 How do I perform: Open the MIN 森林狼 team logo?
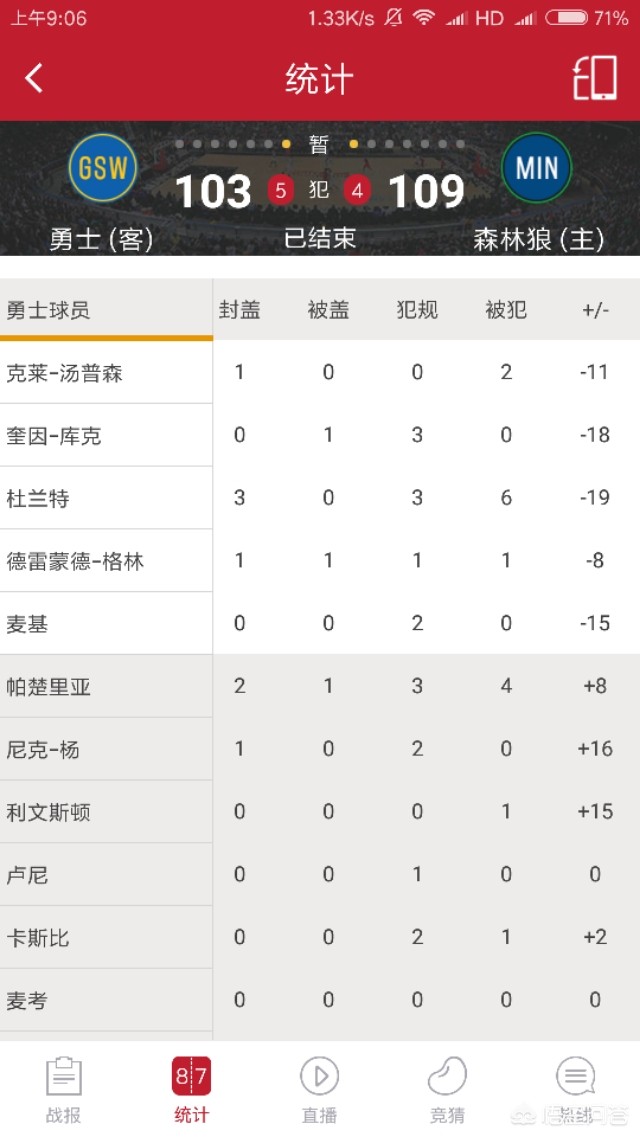pos(537,168)
